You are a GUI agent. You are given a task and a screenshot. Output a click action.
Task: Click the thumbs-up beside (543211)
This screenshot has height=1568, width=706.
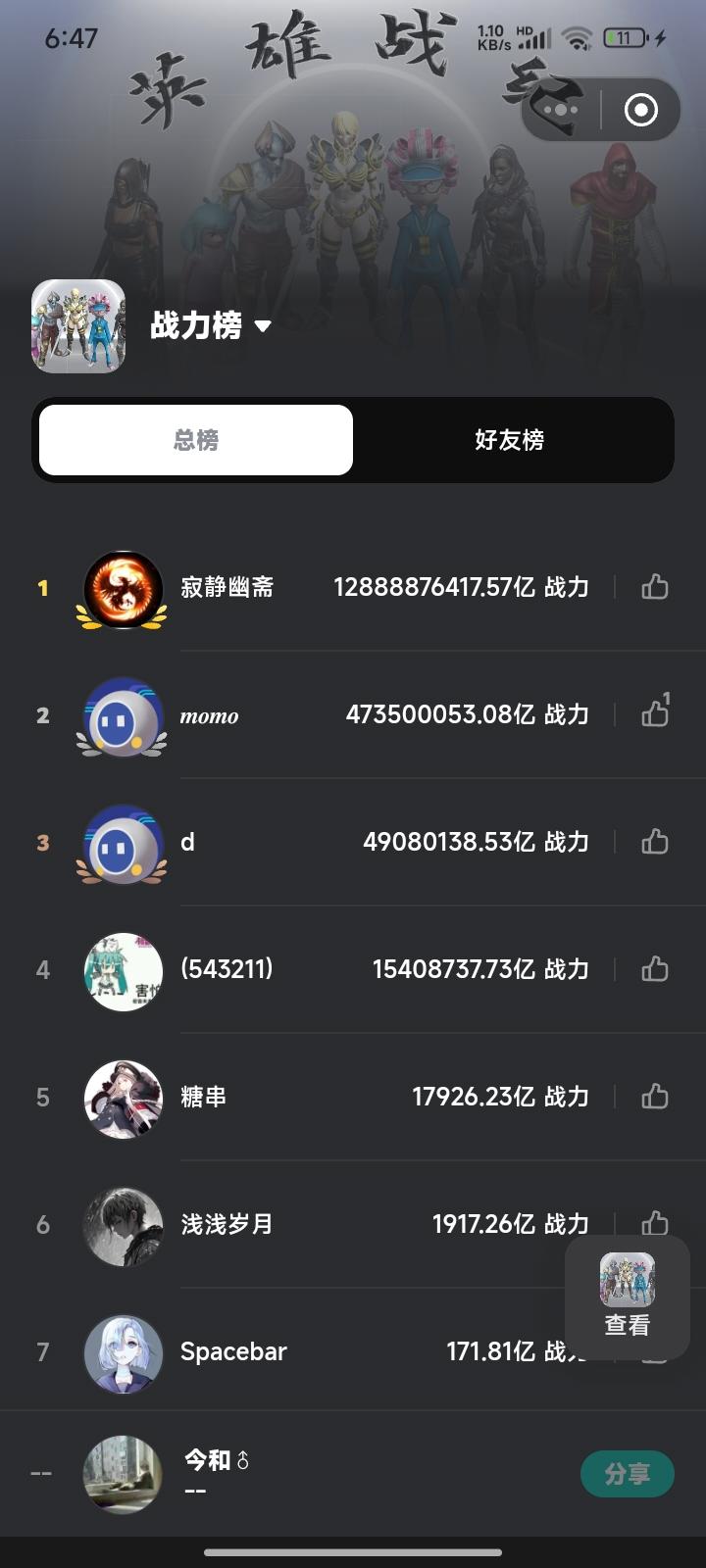pyautogui.click(x=654, y=969)
